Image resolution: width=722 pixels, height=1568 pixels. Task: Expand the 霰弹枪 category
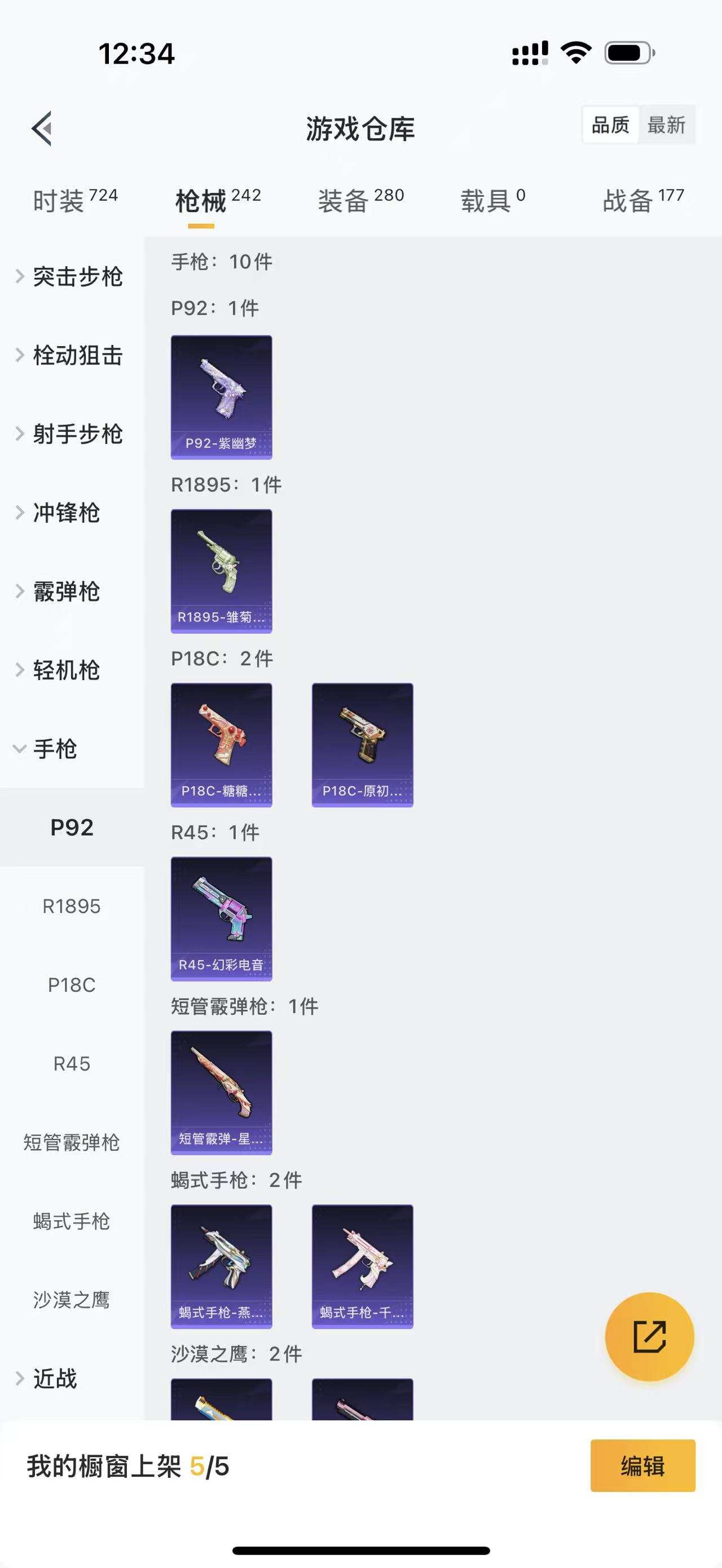pyautogui.click(x=66, y=591)
